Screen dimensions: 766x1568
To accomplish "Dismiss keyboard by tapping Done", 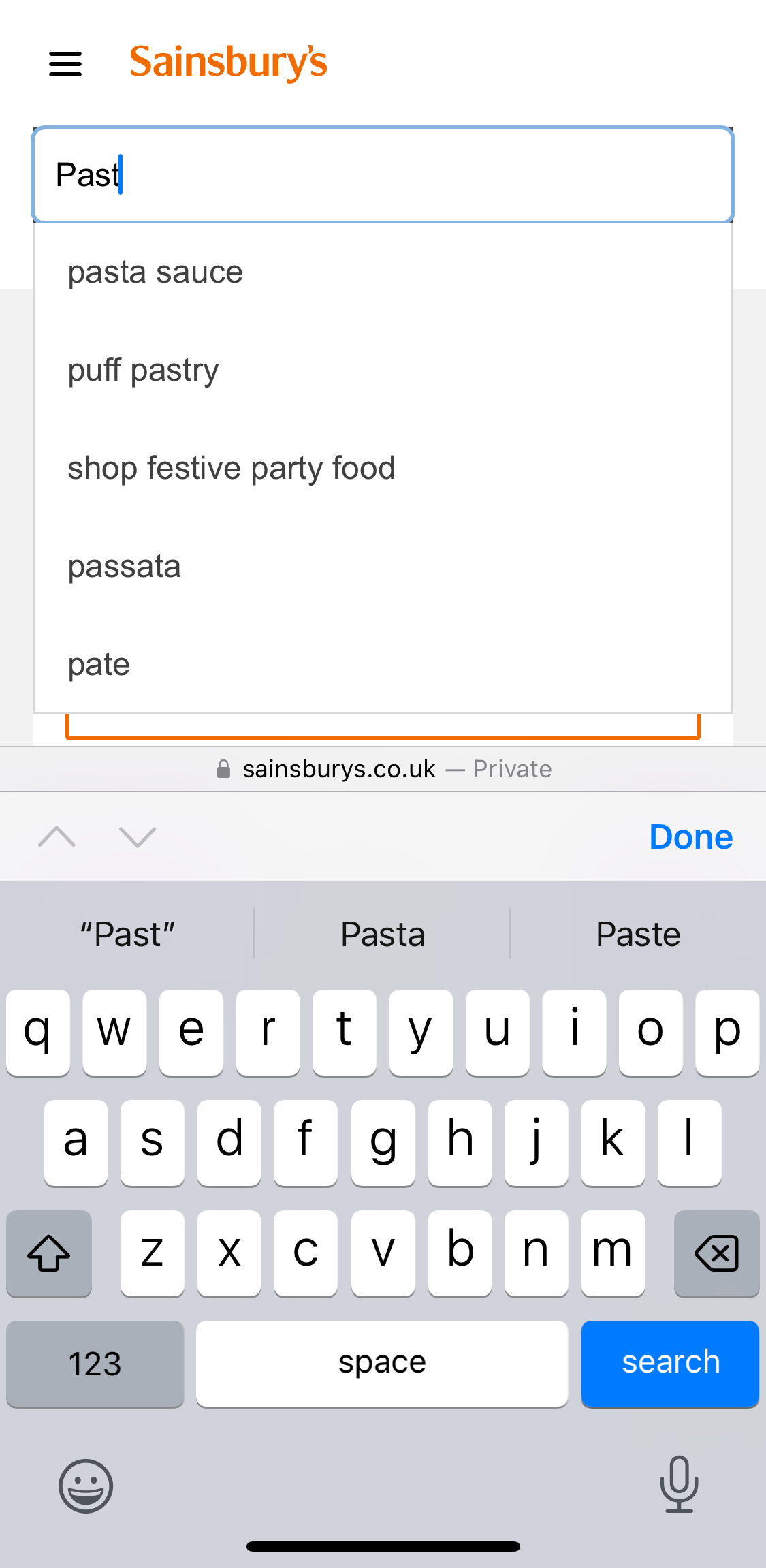I will click(x=690, y=836).
